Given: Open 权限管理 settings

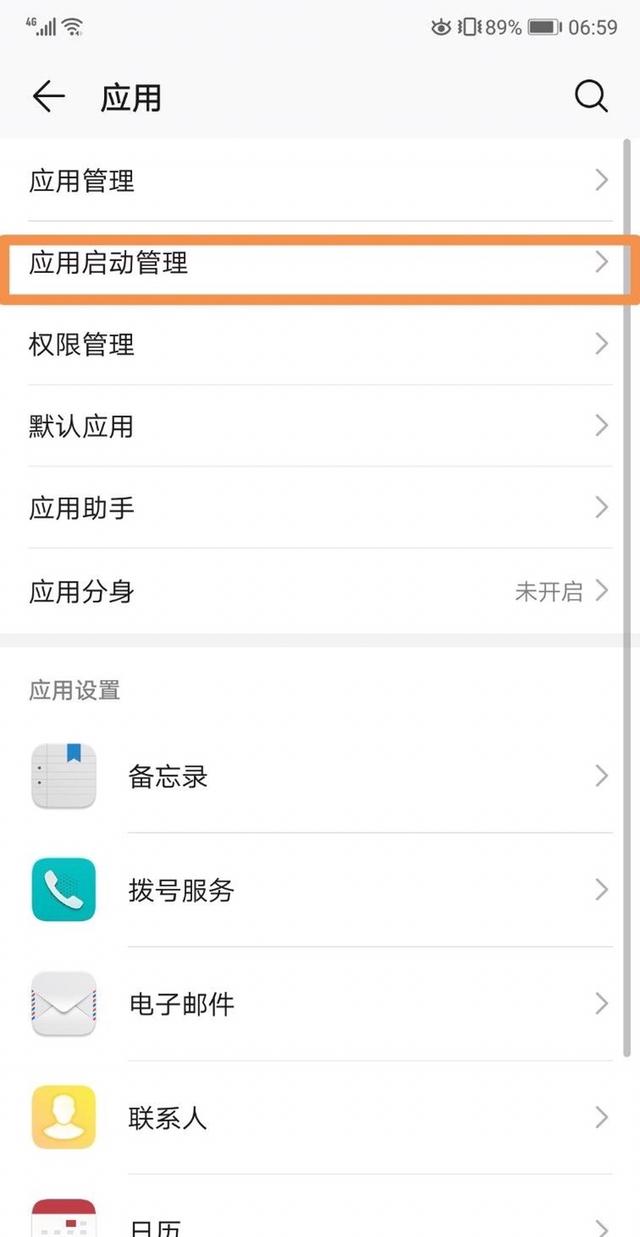Looking at the screenshot, I should (320, 345).
